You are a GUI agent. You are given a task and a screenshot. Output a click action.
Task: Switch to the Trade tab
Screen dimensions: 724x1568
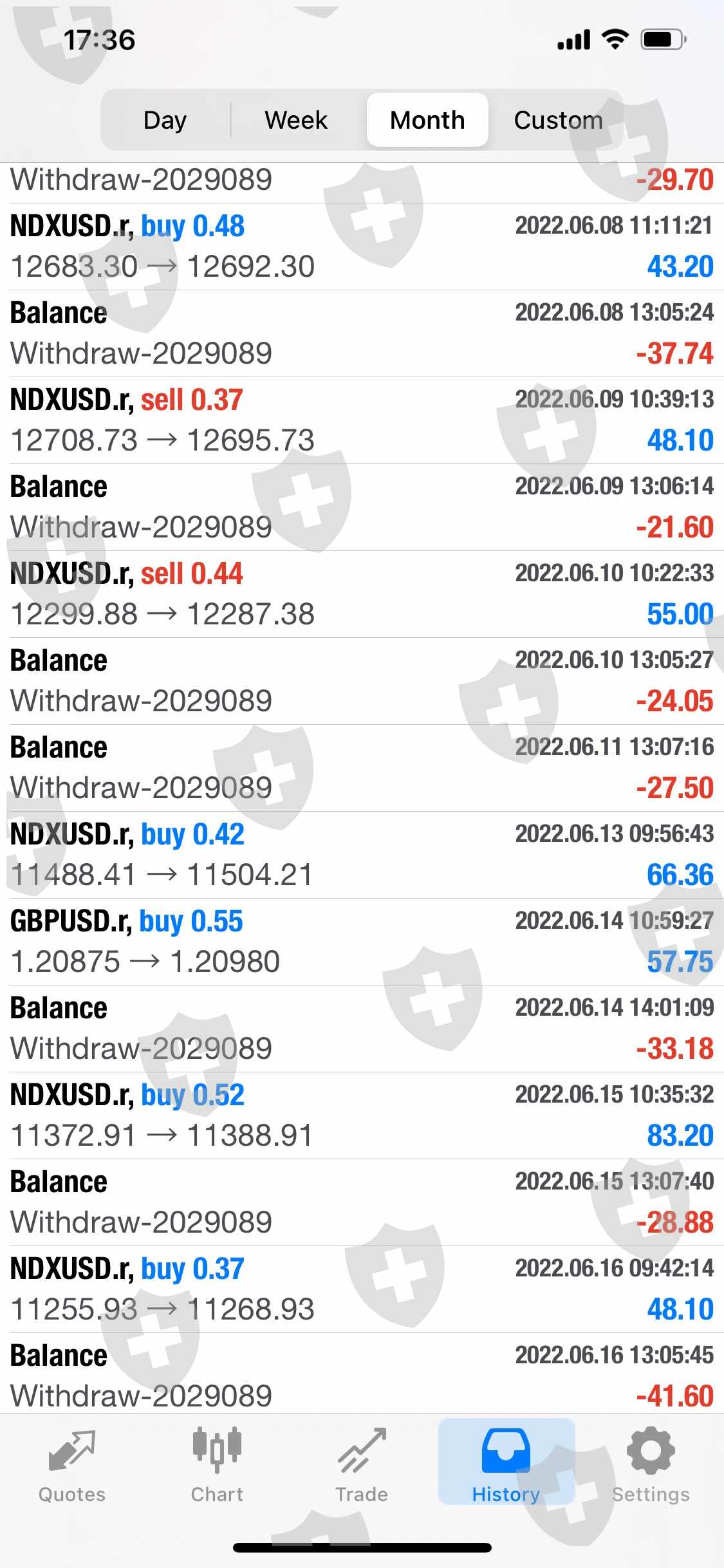[x=362, y=1465]
